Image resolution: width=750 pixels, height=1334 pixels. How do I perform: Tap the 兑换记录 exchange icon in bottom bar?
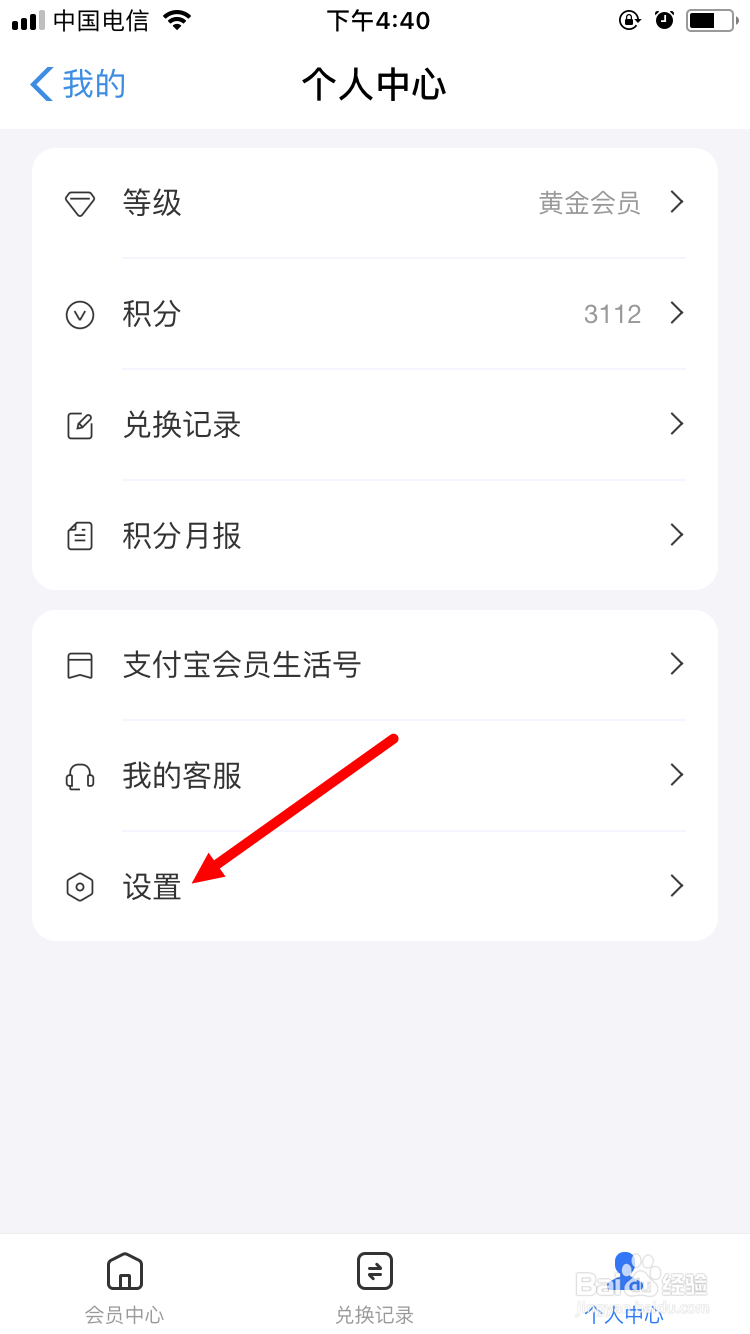(x=374, y=1271)
